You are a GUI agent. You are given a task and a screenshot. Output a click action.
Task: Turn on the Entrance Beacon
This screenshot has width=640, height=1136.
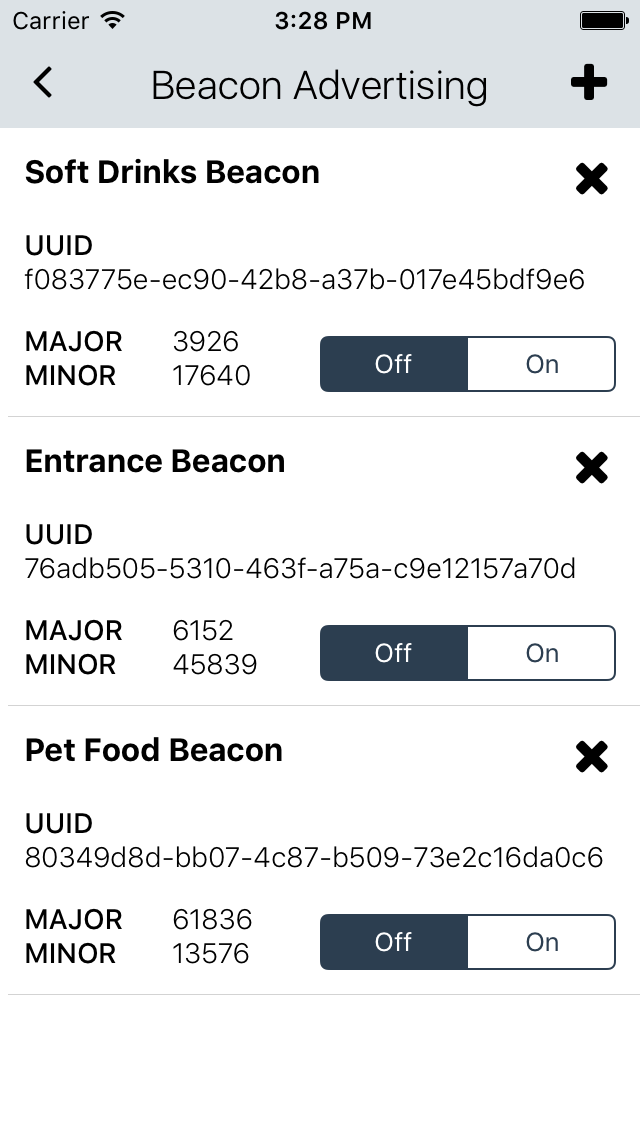pos(541,653)
